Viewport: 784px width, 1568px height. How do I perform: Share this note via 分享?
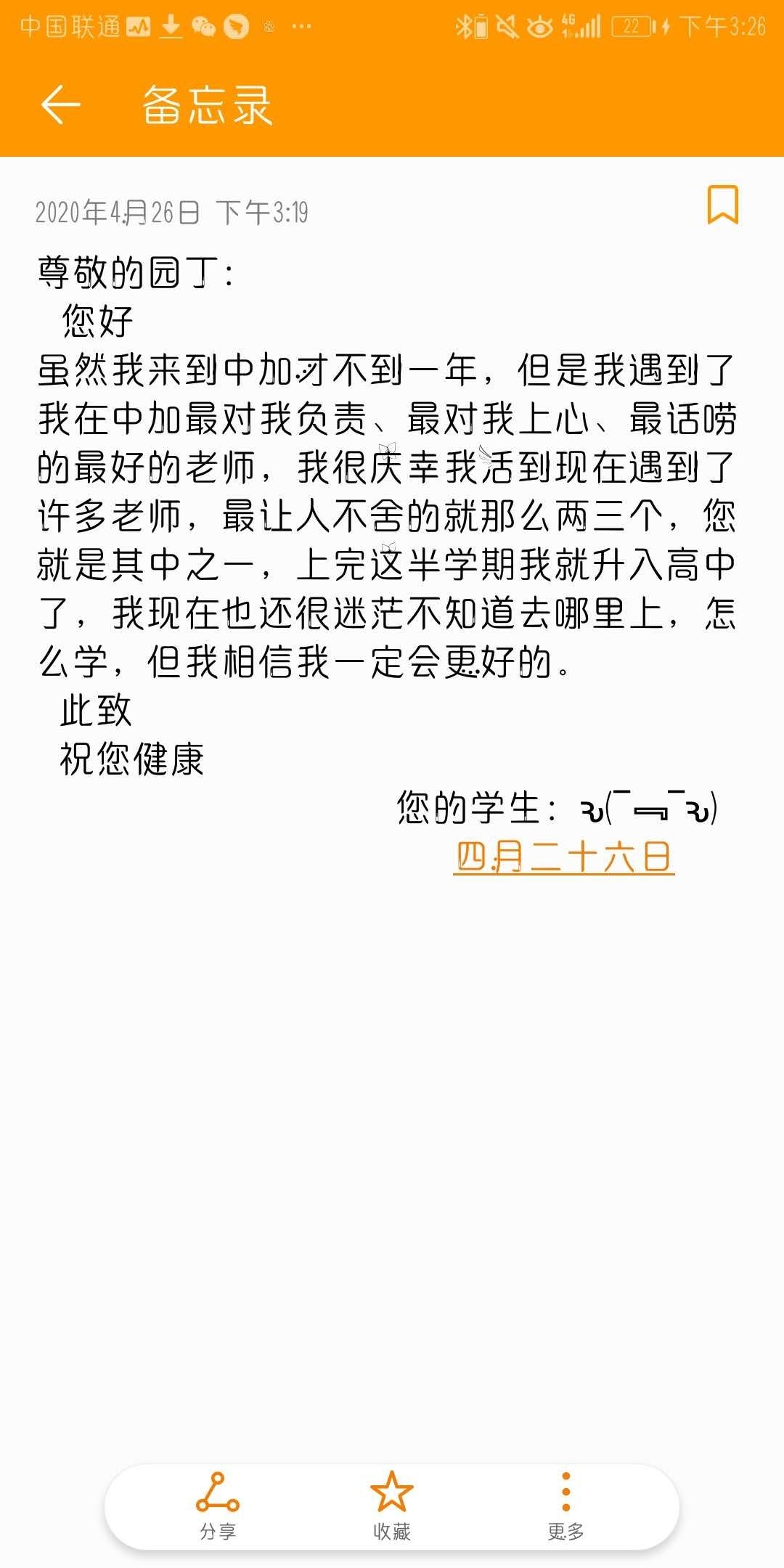(x=218, y=1506)
